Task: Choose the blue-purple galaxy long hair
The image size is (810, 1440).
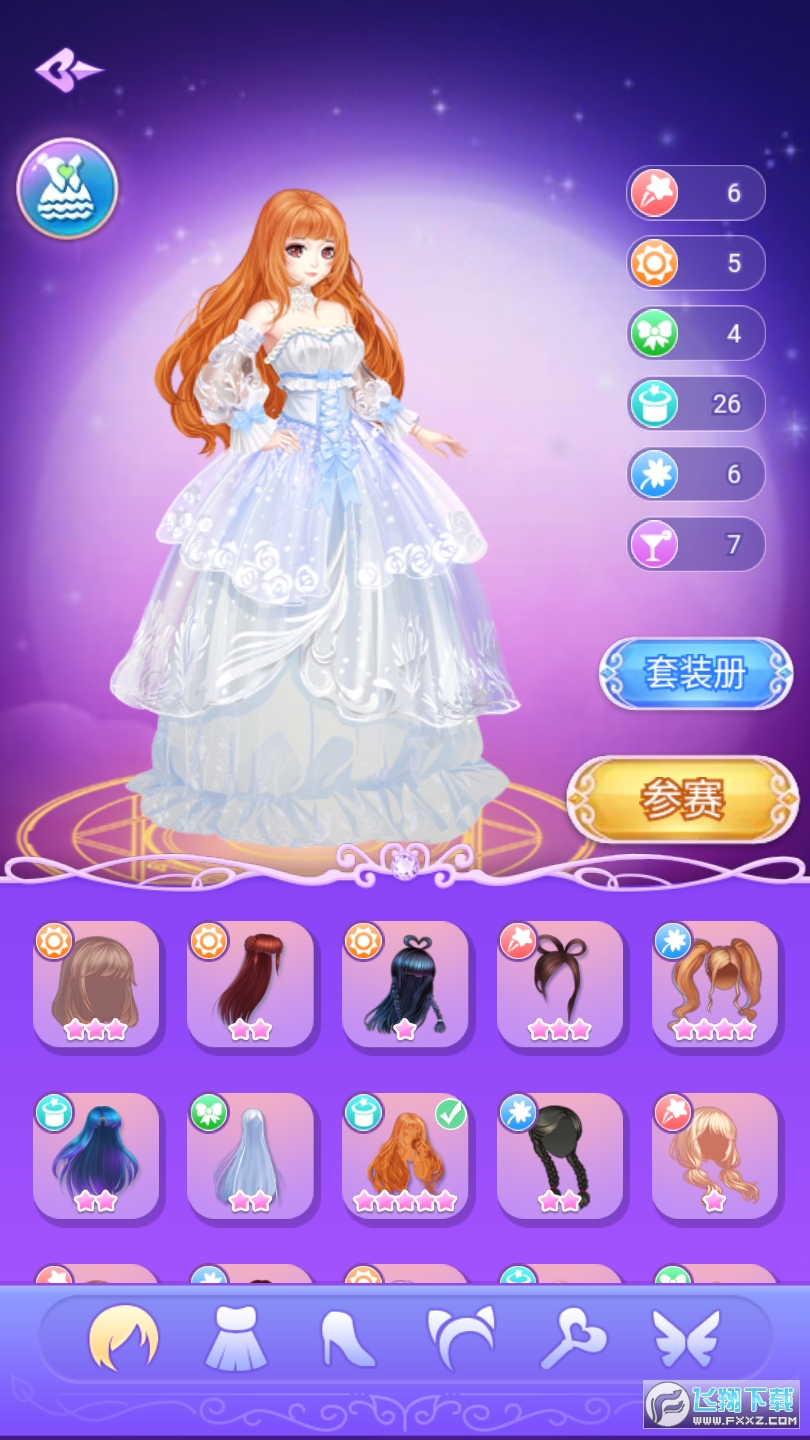Action: click(96, 1156)
